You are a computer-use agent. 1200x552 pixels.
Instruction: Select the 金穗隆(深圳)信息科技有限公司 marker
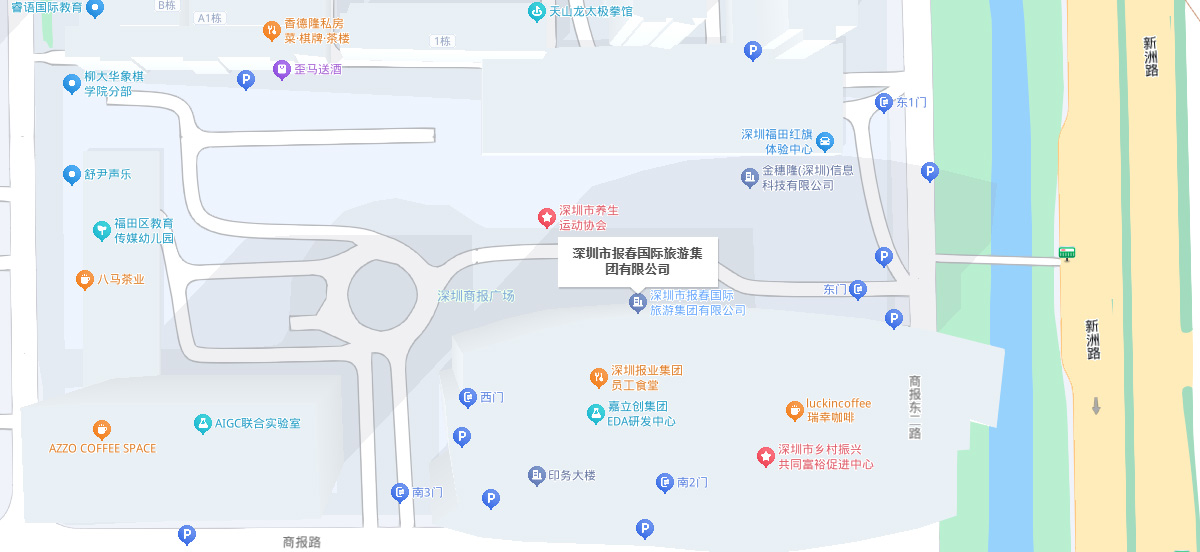coord(749,177)
